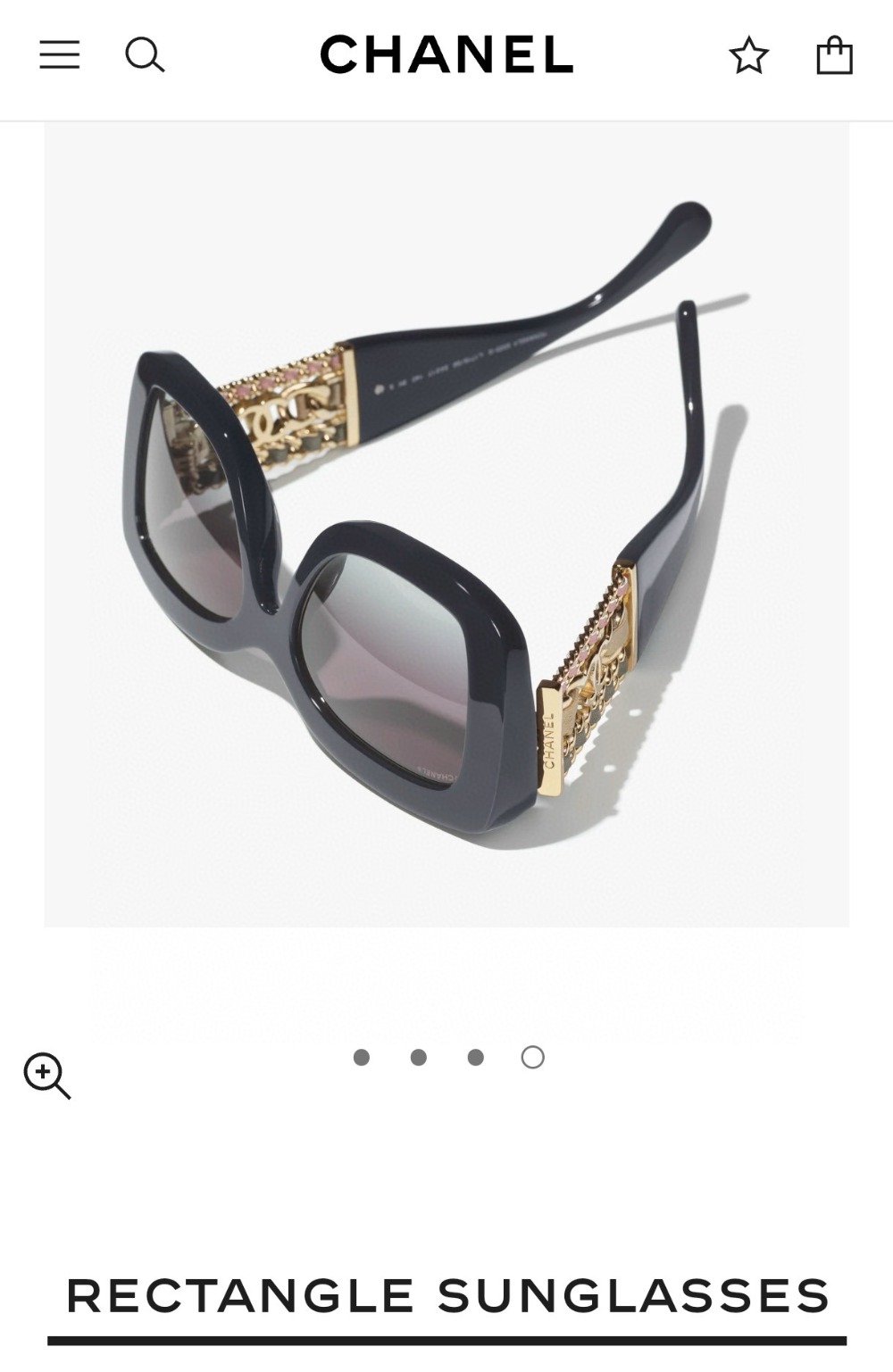Zoom in on the product image
This screenshot has width=893, height=1372.
point(47,1076)
